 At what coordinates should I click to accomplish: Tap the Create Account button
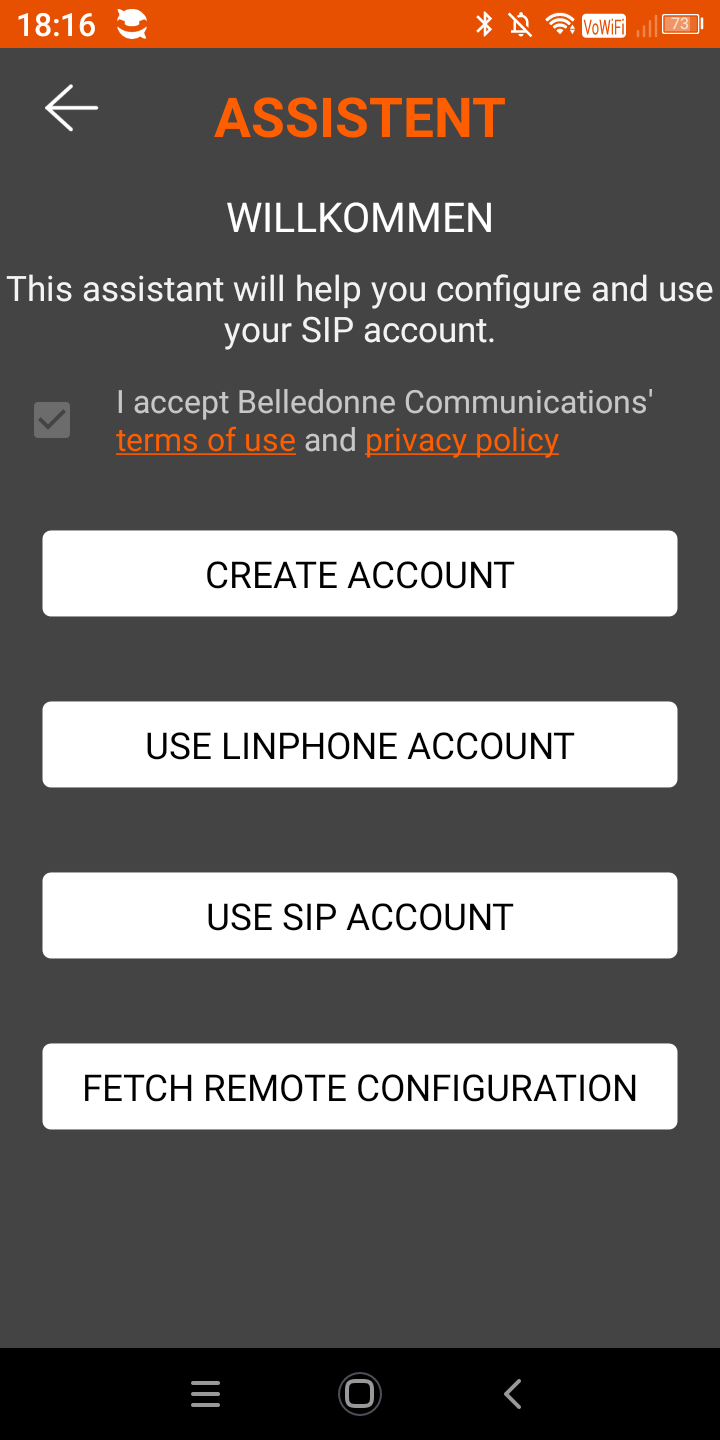(360, 573)
